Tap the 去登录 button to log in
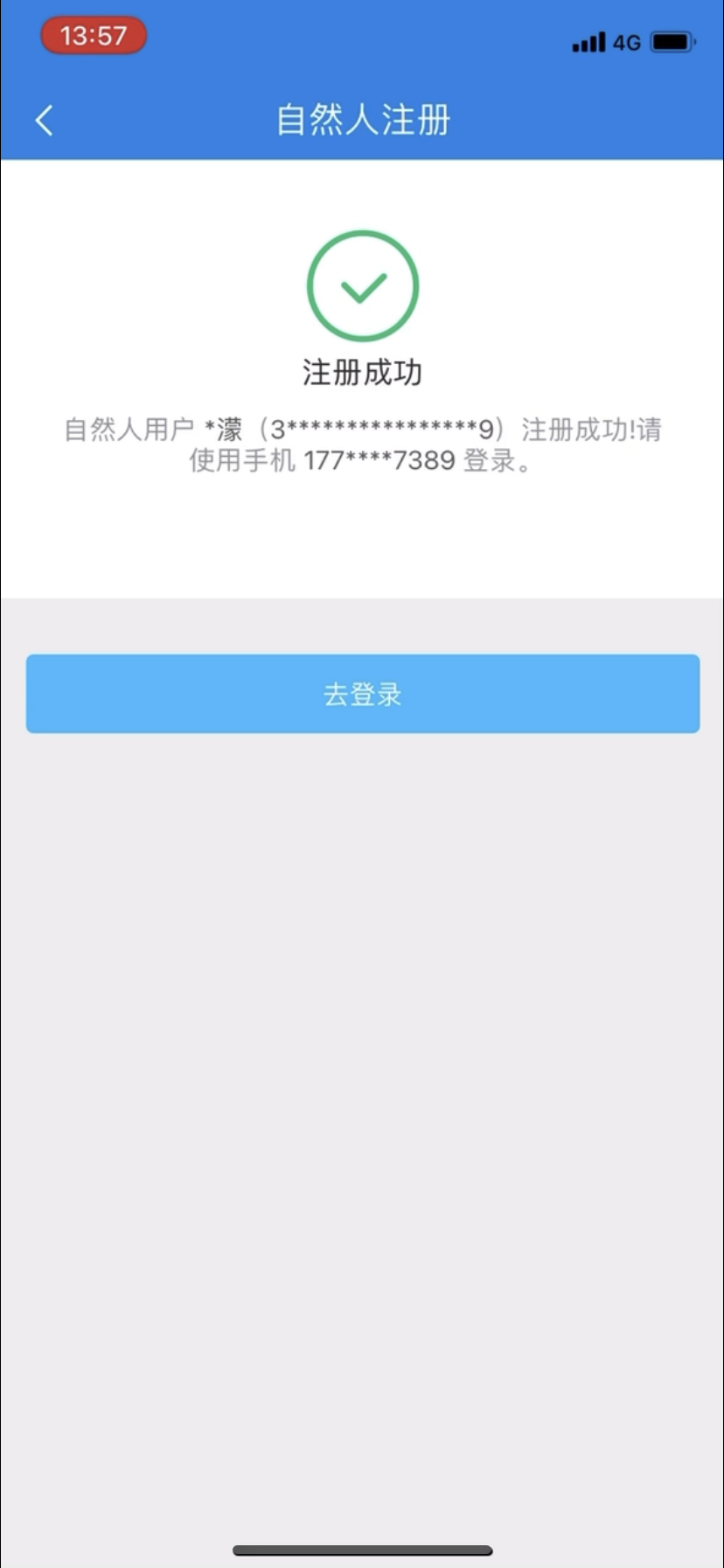 362,694
